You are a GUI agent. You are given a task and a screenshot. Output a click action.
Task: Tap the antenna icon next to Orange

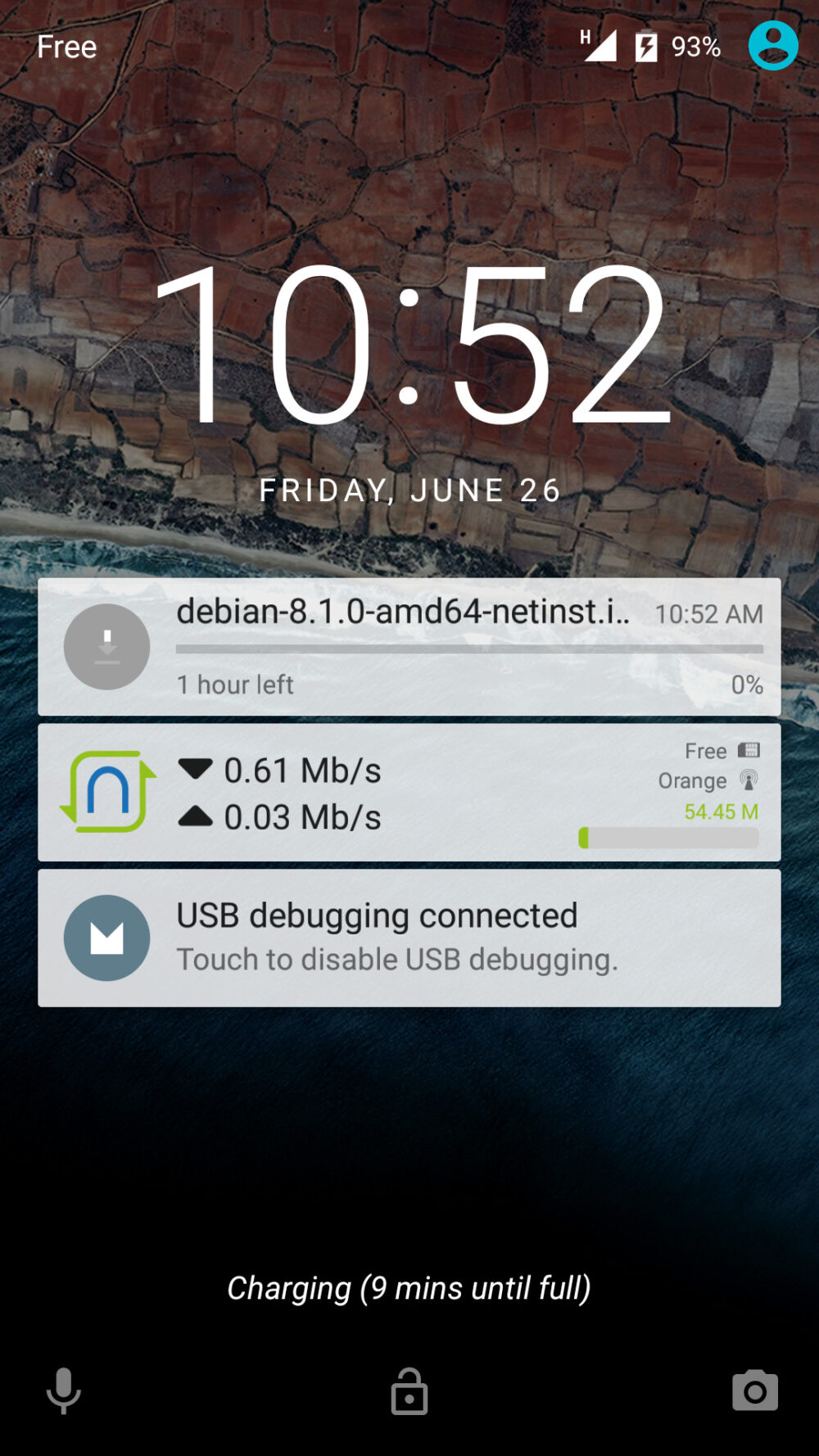click(749, 780)
